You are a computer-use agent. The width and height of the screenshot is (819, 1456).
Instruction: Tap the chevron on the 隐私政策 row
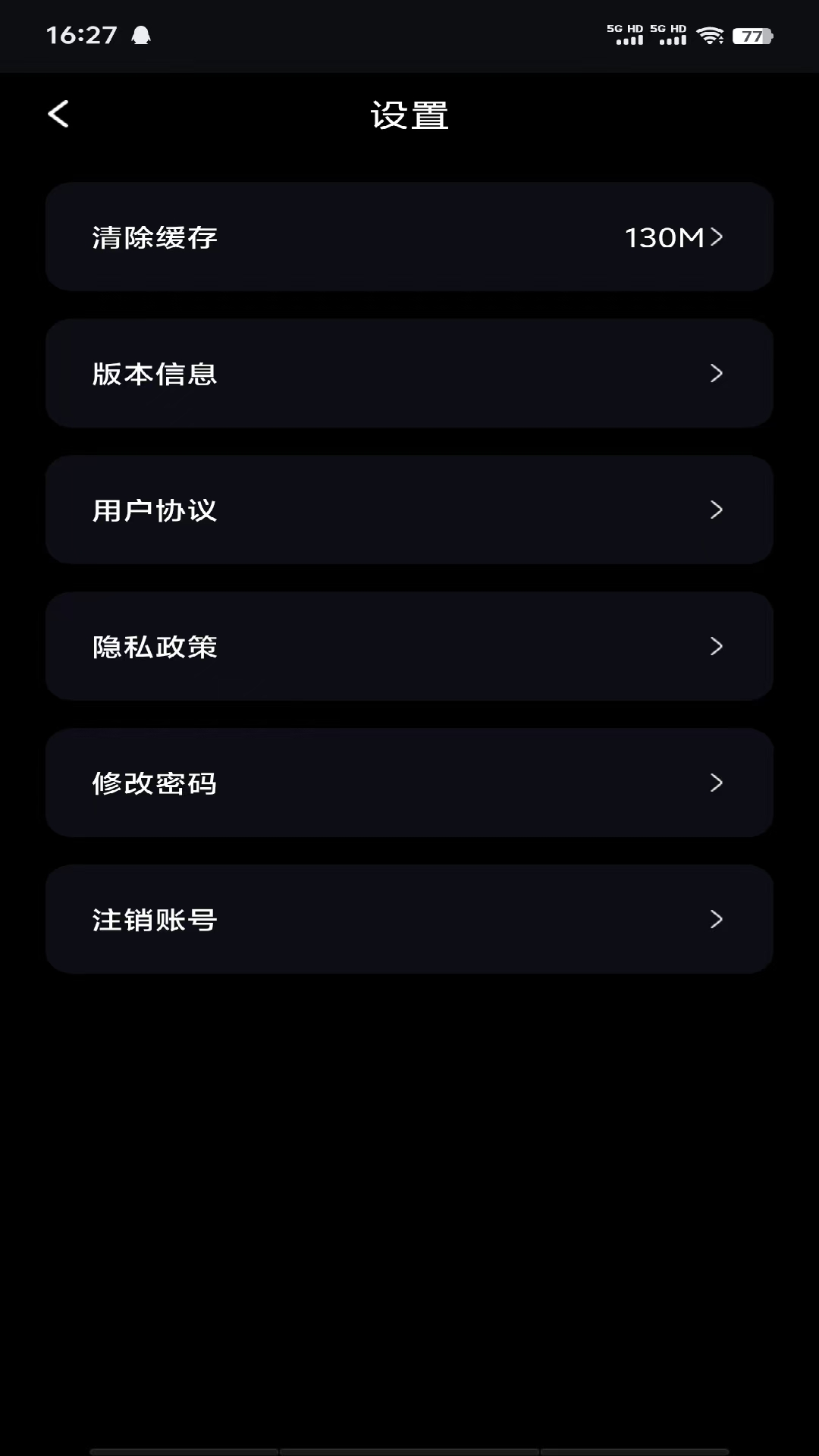[717, 646]
